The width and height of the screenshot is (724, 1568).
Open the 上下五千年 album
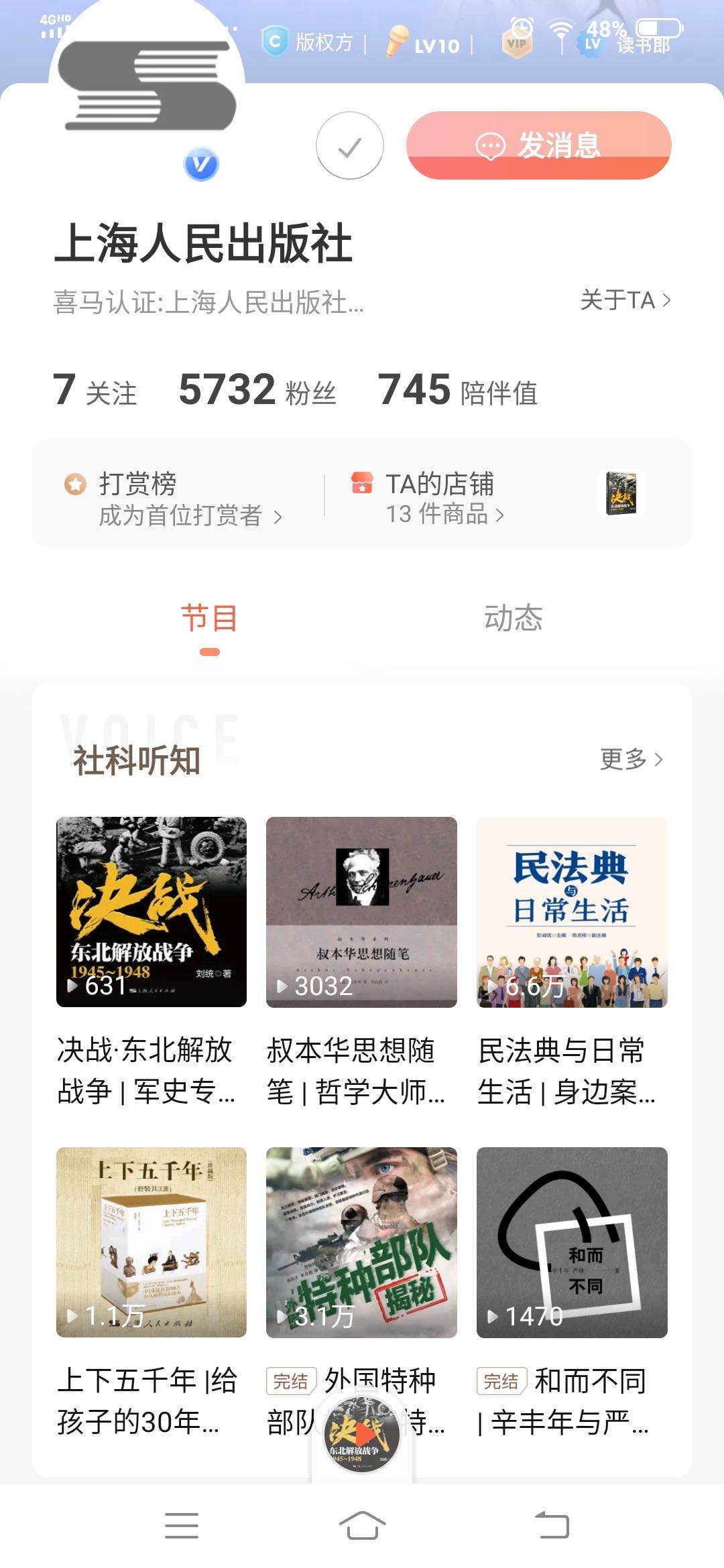(152, 1242)
